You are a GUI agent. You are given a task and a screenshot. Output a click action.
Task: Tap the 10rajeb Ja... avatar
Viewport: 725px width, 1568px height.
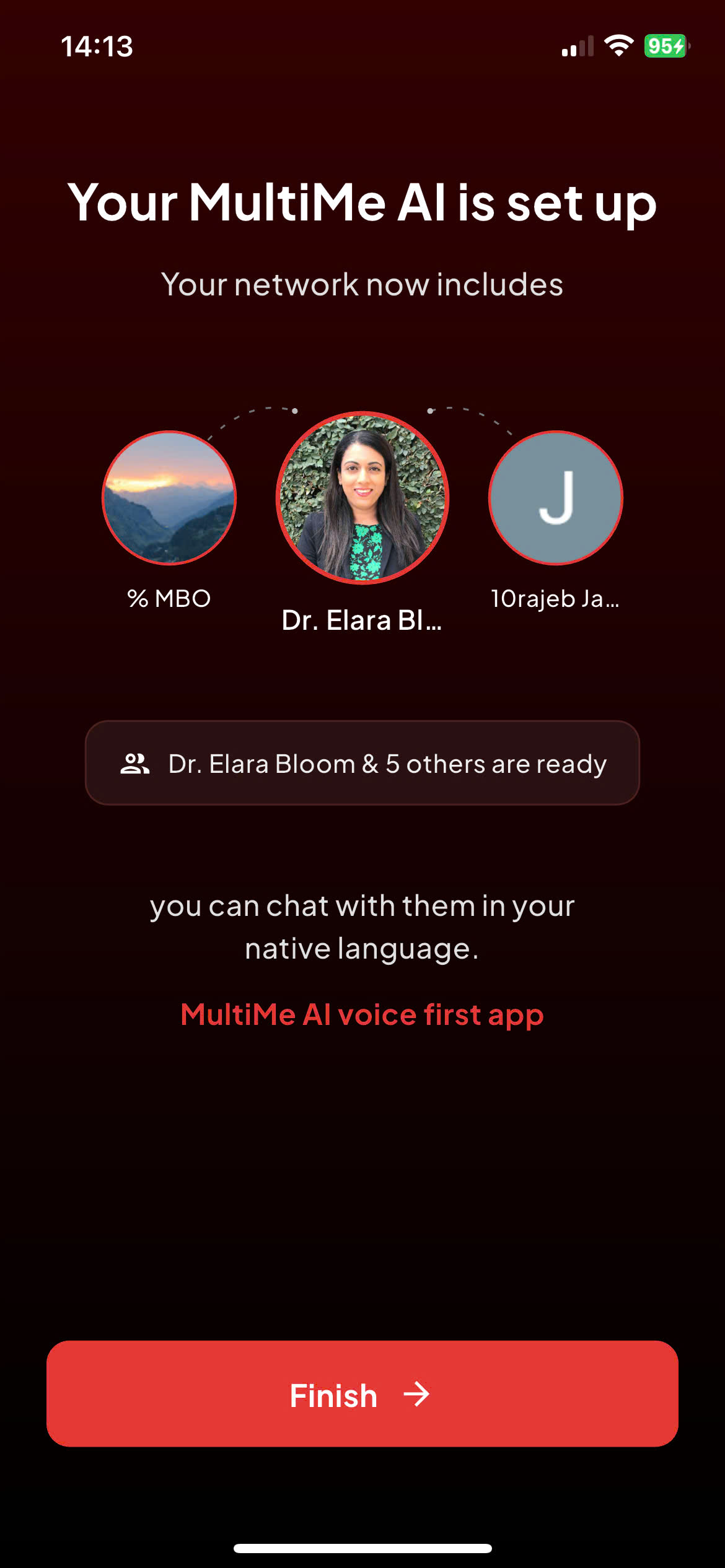tap(556, 498)
